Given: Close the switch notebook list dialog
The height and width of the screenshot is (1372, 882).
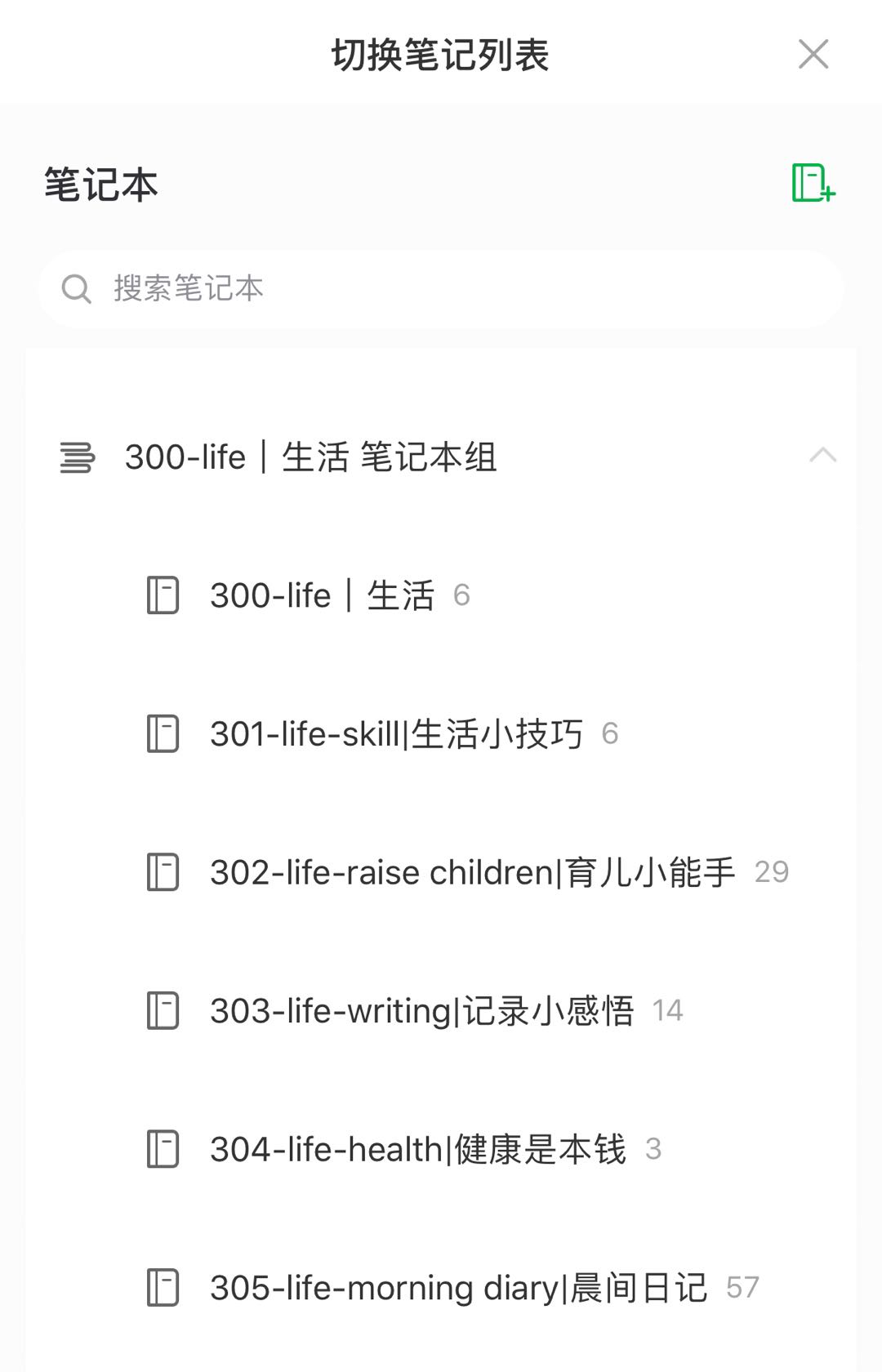Looking at the screenshot, I should click(x=813, y=55).
